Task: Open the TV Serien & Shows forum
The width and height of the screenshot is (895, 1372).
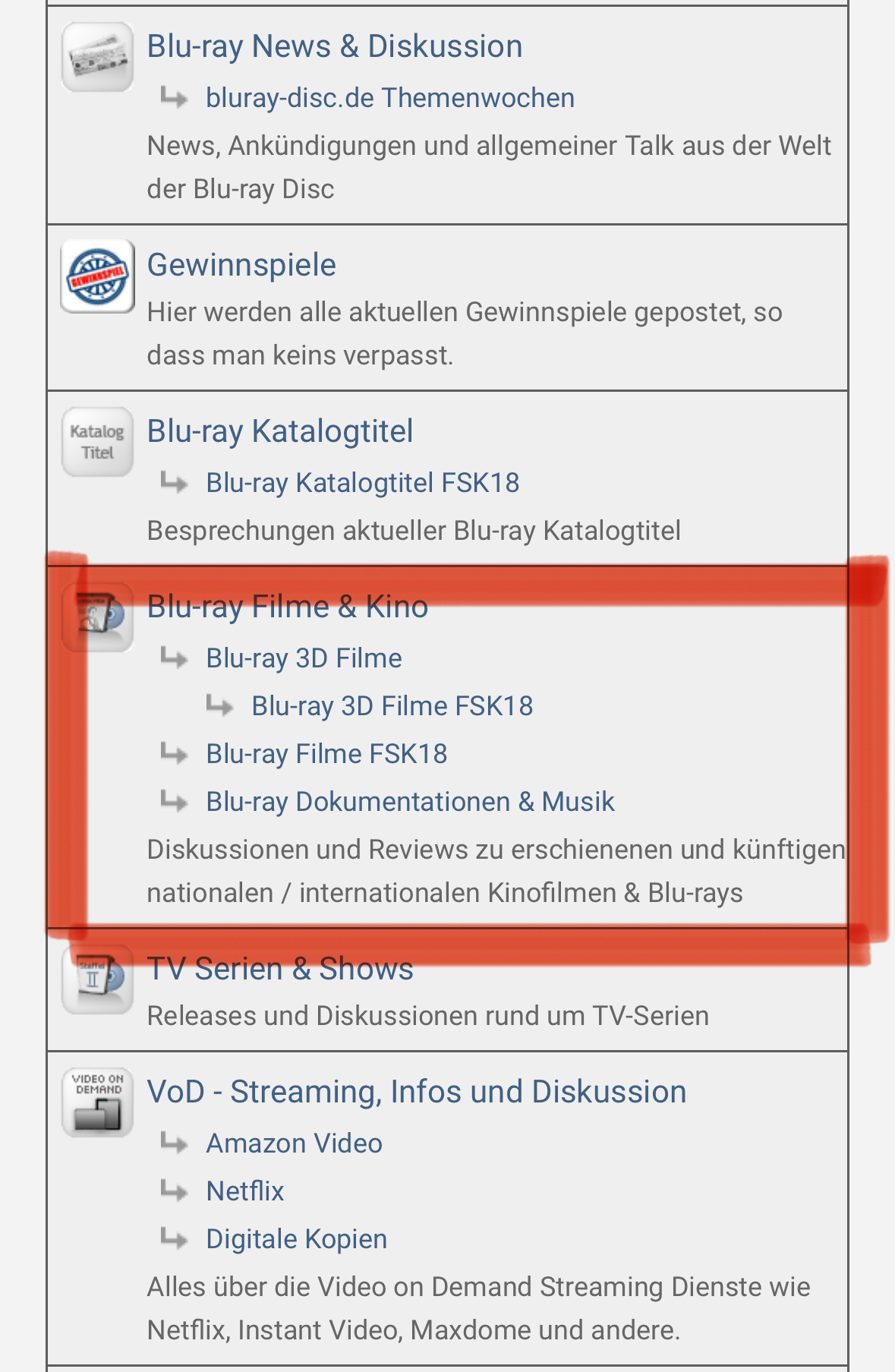Action: point(280,969)
